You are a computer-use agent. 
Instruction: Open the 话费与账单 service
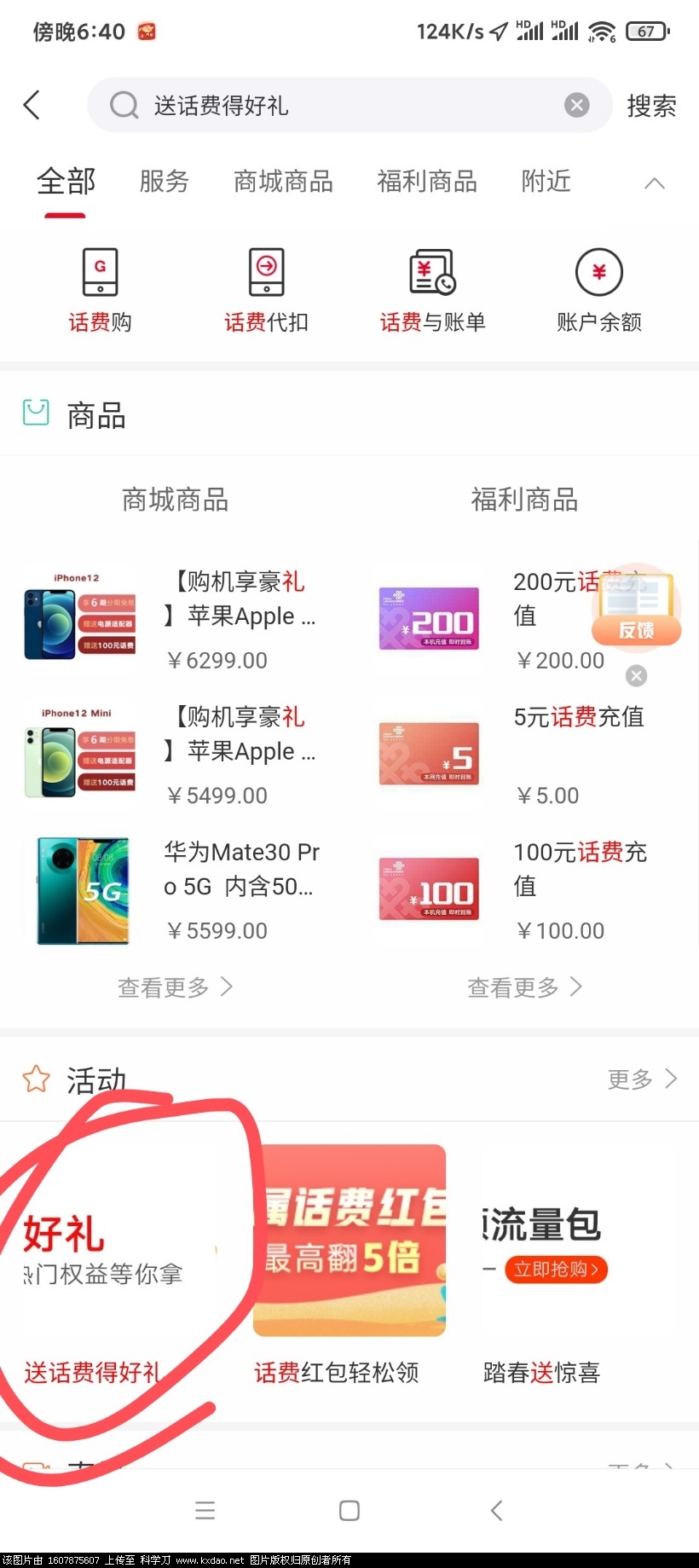click(x=432, y=290)
